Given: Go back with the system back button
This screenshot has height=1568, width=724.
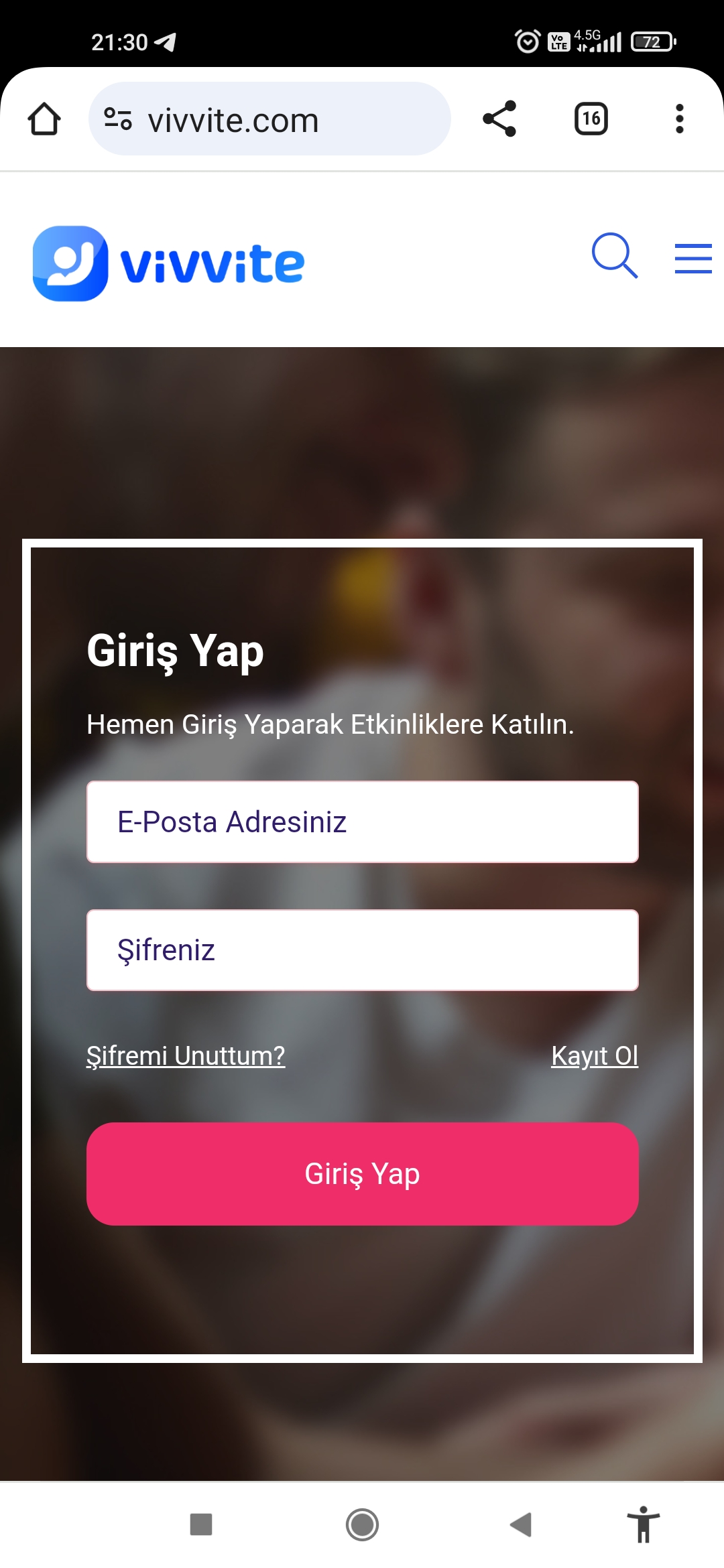Looking at the screenshot, I should click(x=521, y=1524).
